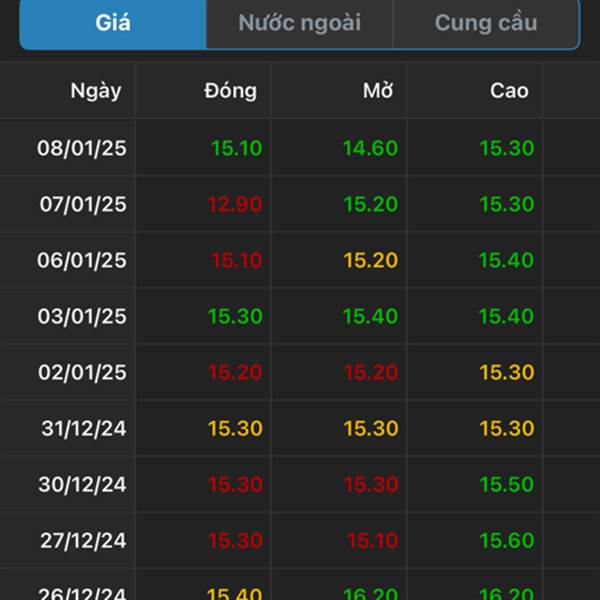This screenshot has height=600, width=600.
Task: Switch to the Nước ngoài tab
Action: (299, 23)
